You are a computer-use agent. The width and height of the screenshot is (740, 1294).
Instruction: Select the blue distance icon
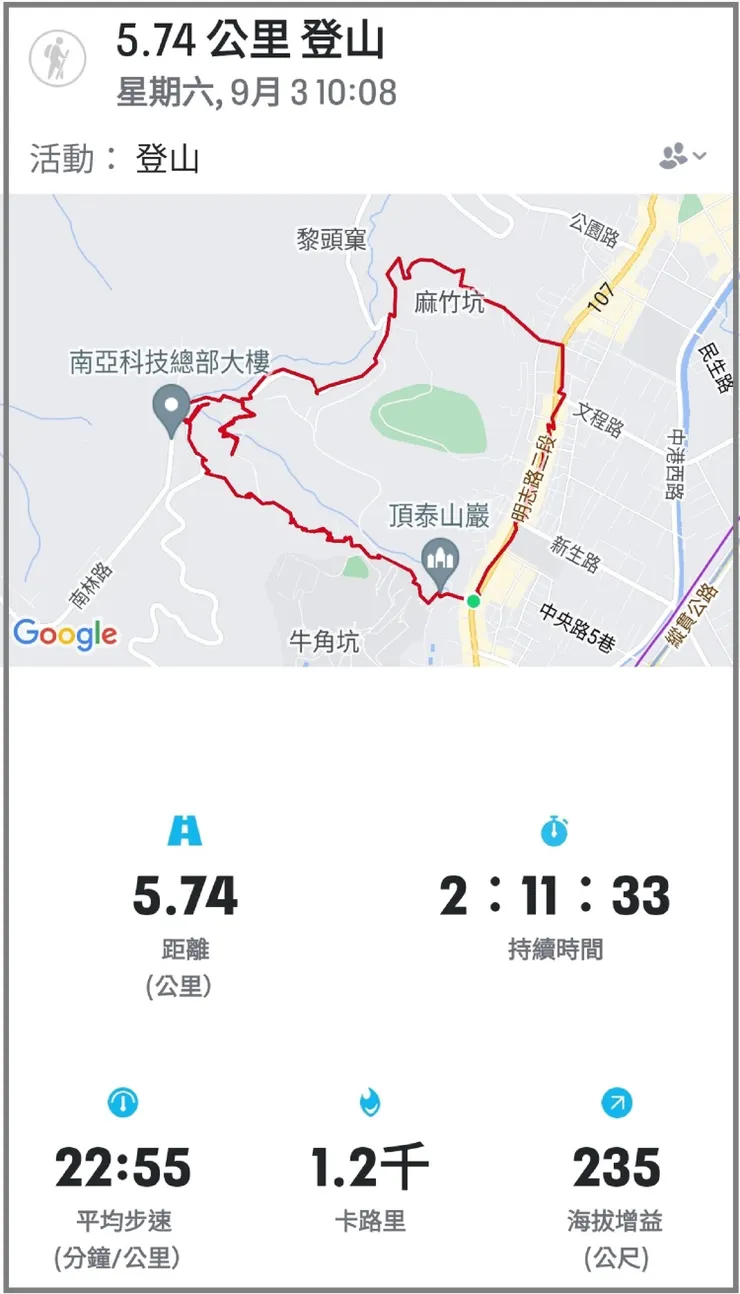click(x=186, y=827)
